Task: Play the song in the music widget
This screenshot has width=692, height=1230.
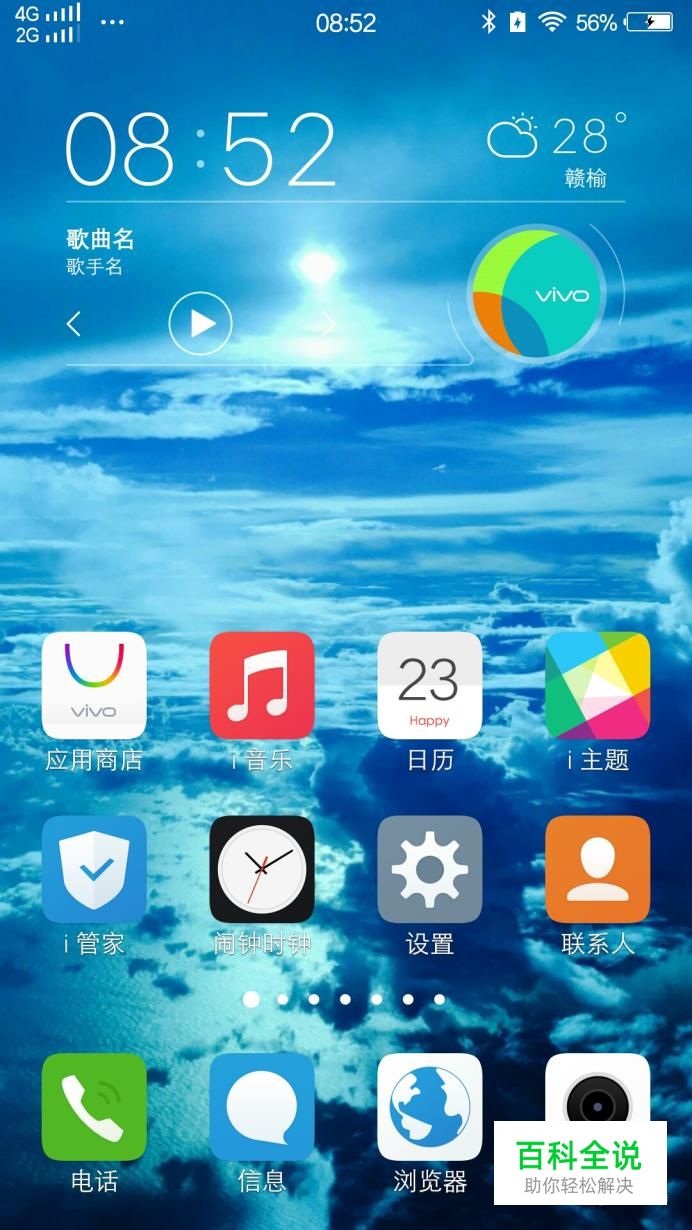Action: (x=200, y=323)
